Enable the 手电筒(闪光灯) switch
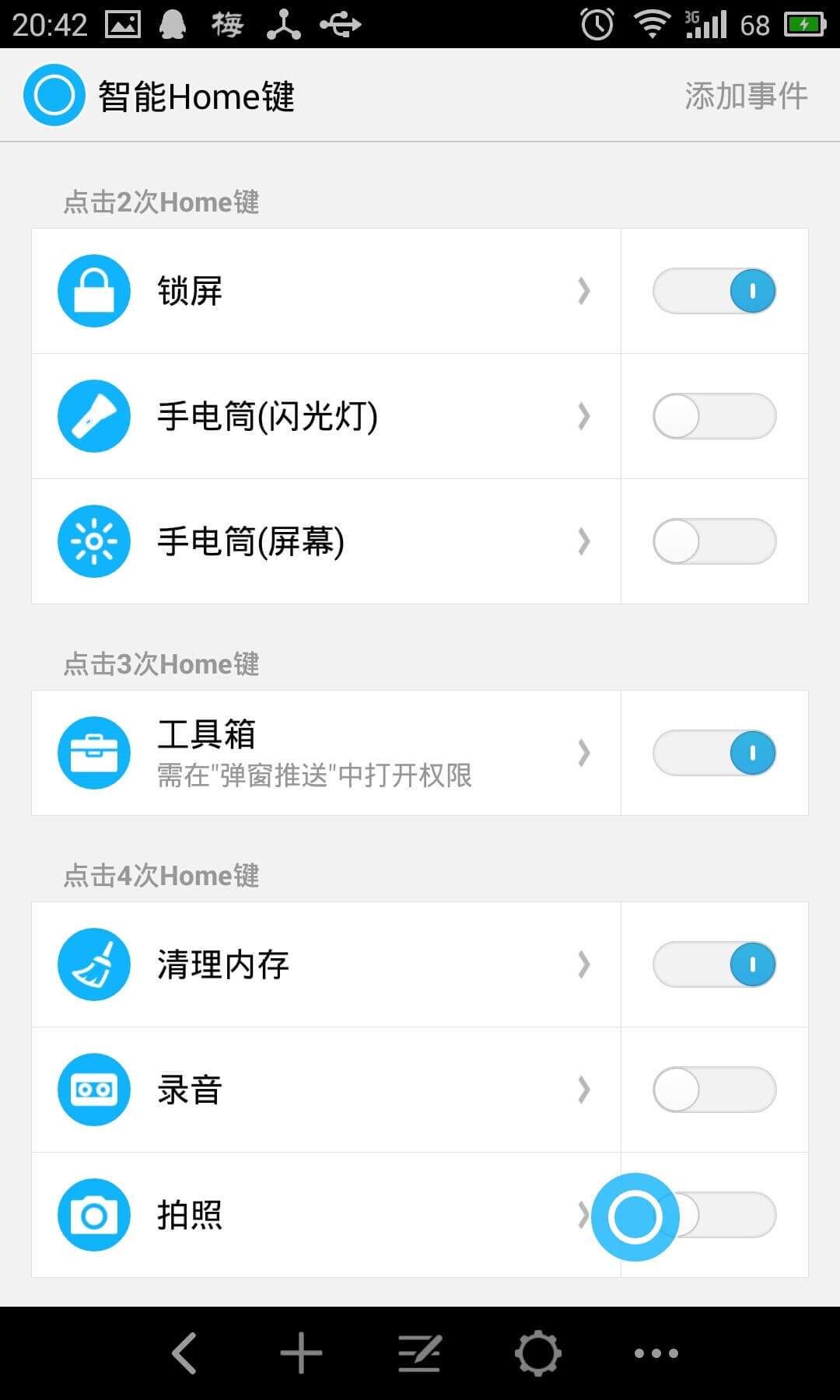Image resolution: width=840 pixels, height=1400 pixels. point(714,416)
